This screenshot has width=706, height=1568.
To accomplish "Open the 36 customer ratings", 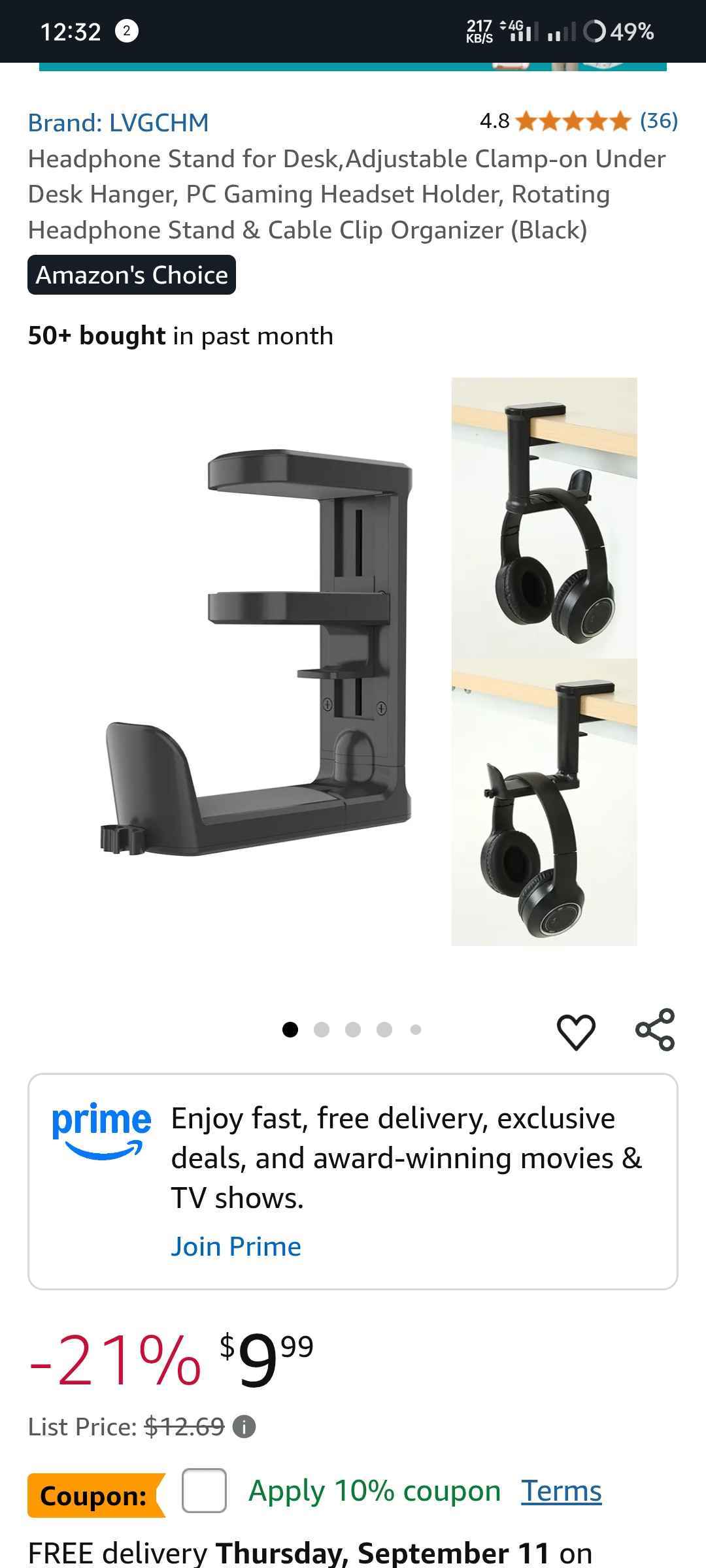I will tap(658, 121).
